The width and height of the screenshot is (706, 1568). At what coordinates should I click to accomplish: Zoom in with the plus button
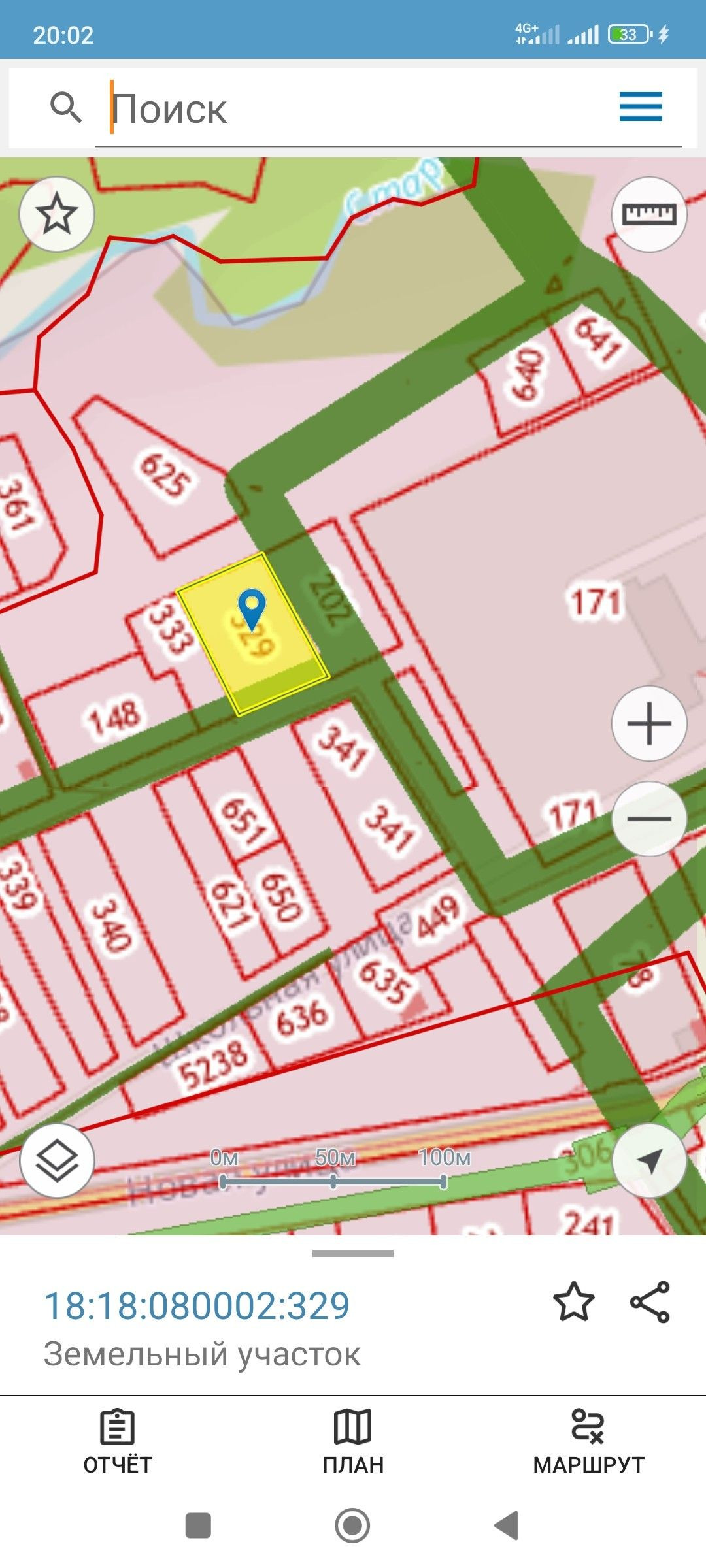click(648, 723)
